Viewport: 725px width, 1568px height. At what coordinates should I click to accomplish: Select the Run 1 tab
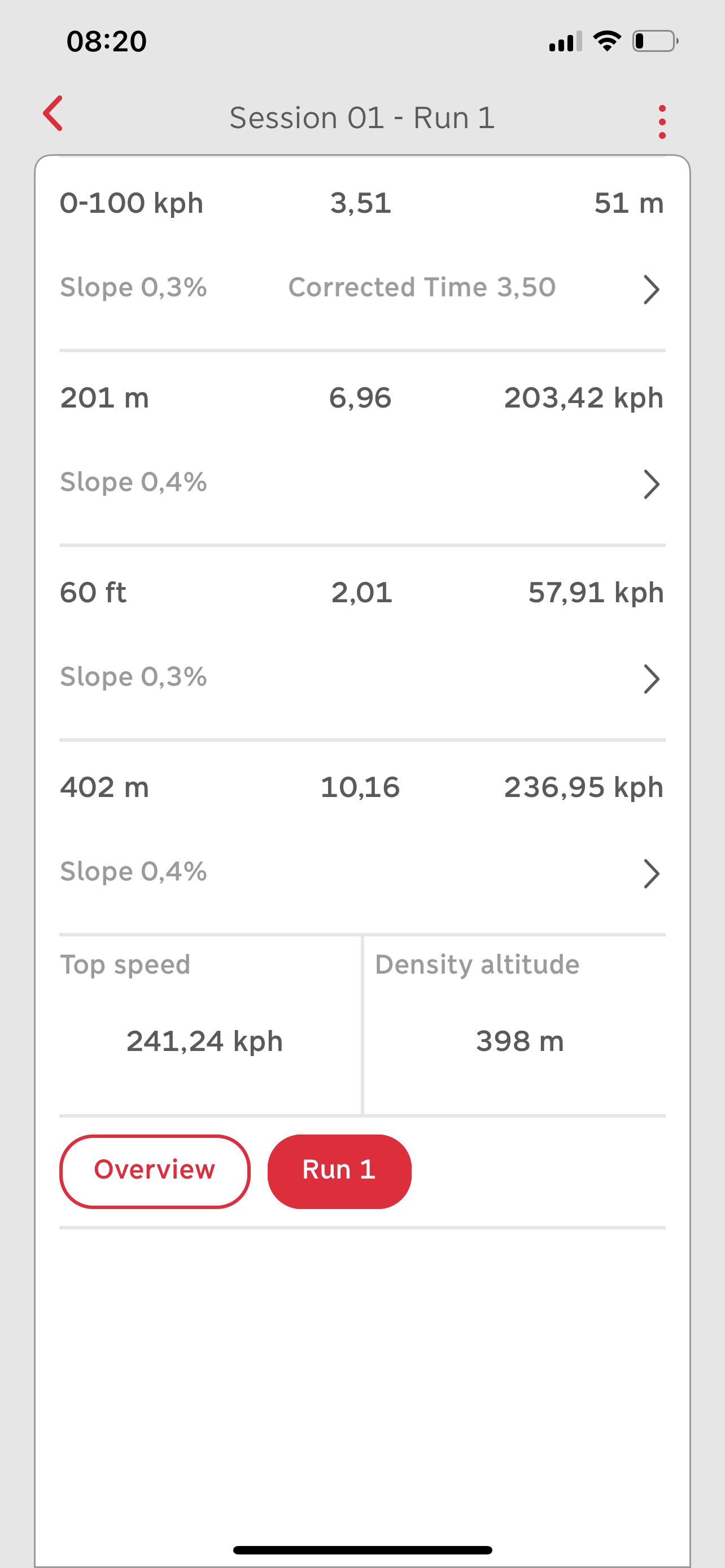[339, 1171]
